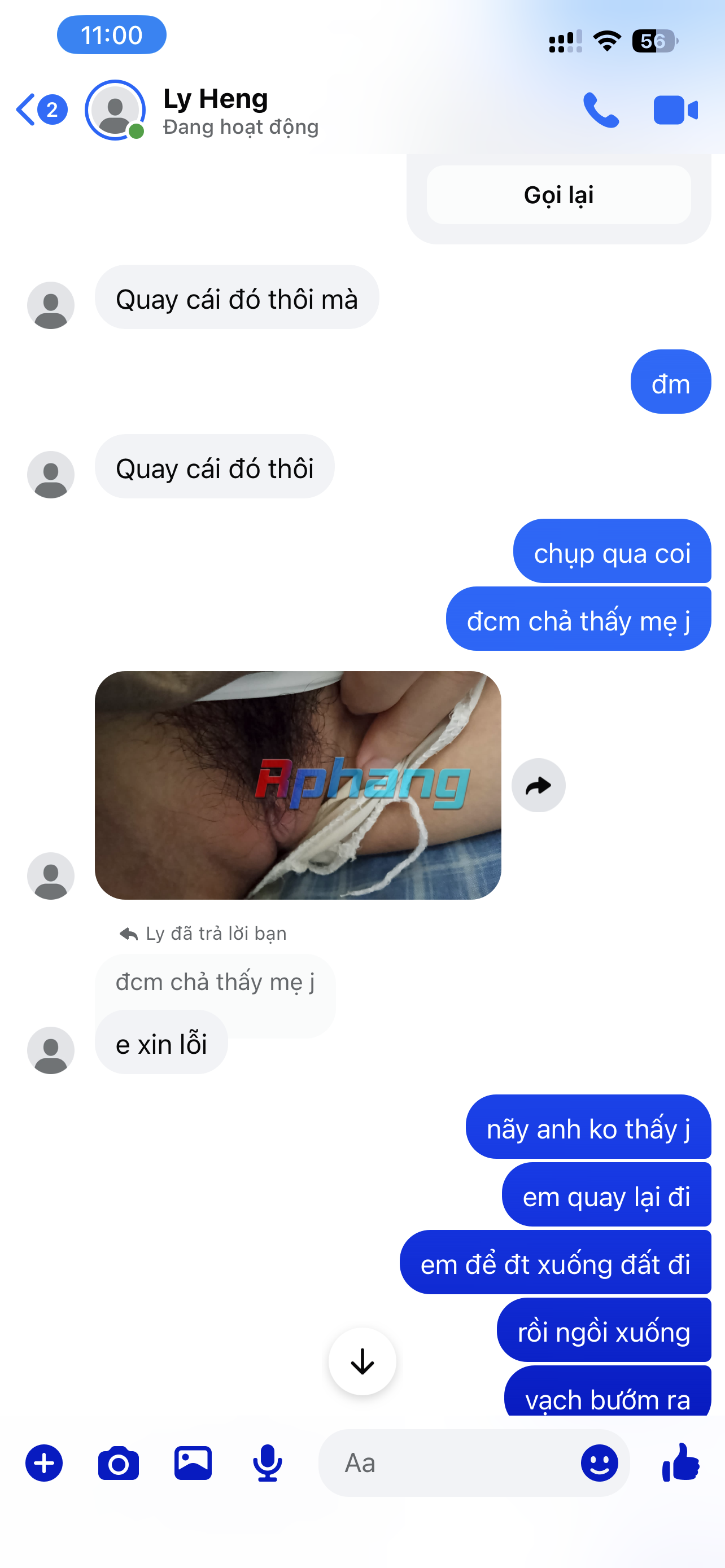725x1568 pixels.
Task: Start a video call with Ly Heng
Action: (x=675, y=110)
